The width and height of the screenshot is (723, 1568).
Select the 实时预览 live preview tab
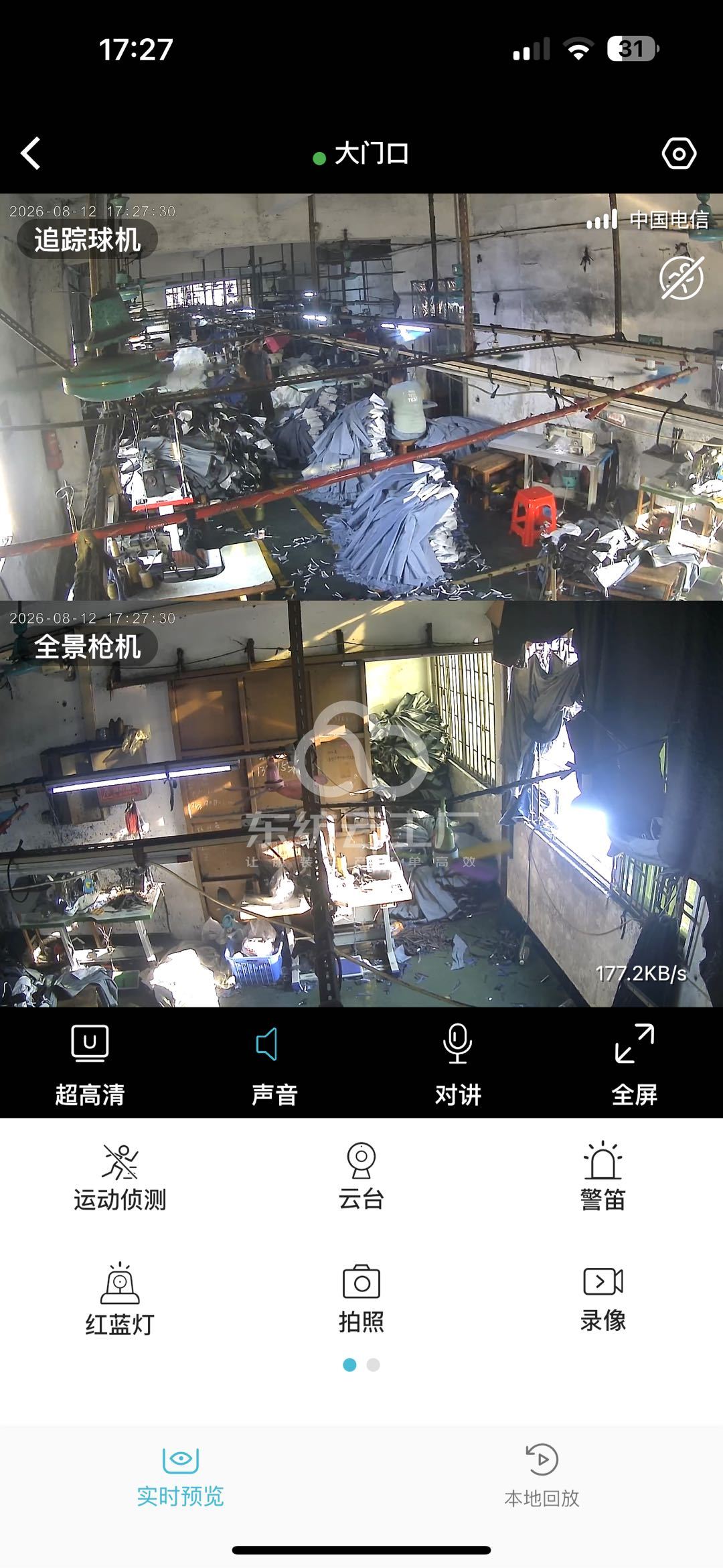tap(181, 1476)
